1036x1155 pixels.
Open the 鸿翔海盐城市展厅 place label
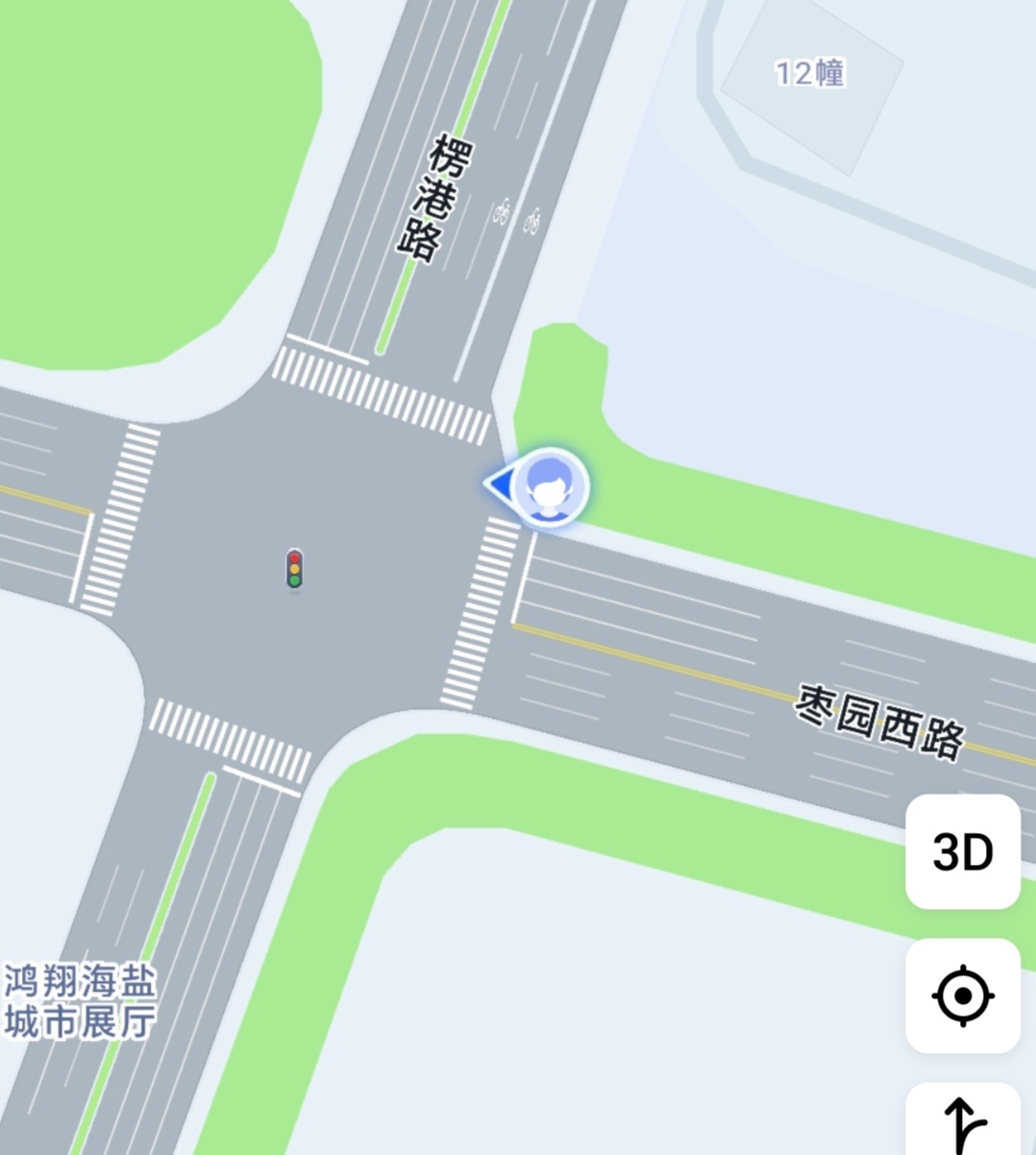tap(79, 1001)
